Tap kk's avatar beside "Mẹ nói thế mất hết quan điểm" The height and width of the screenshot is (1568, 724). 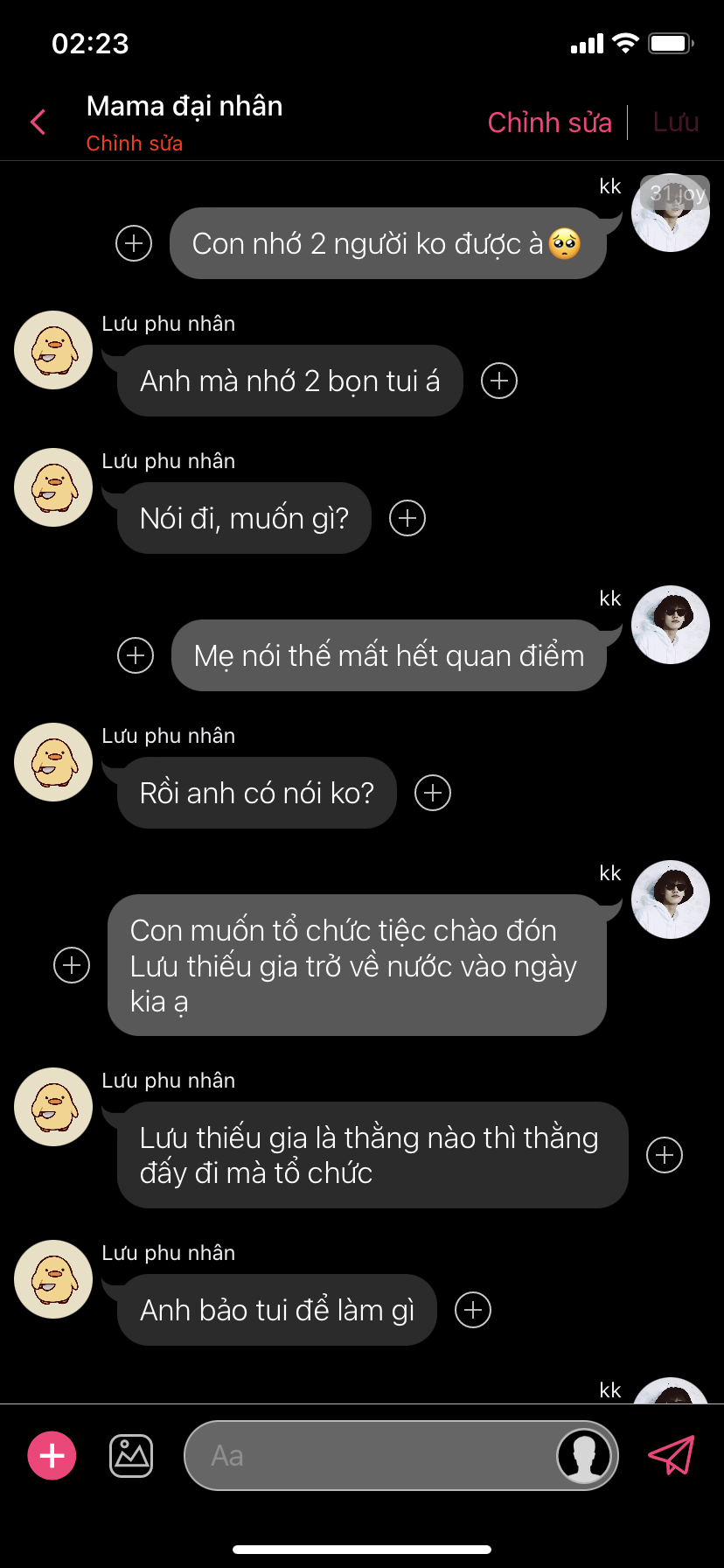click(x=671, y=625)
